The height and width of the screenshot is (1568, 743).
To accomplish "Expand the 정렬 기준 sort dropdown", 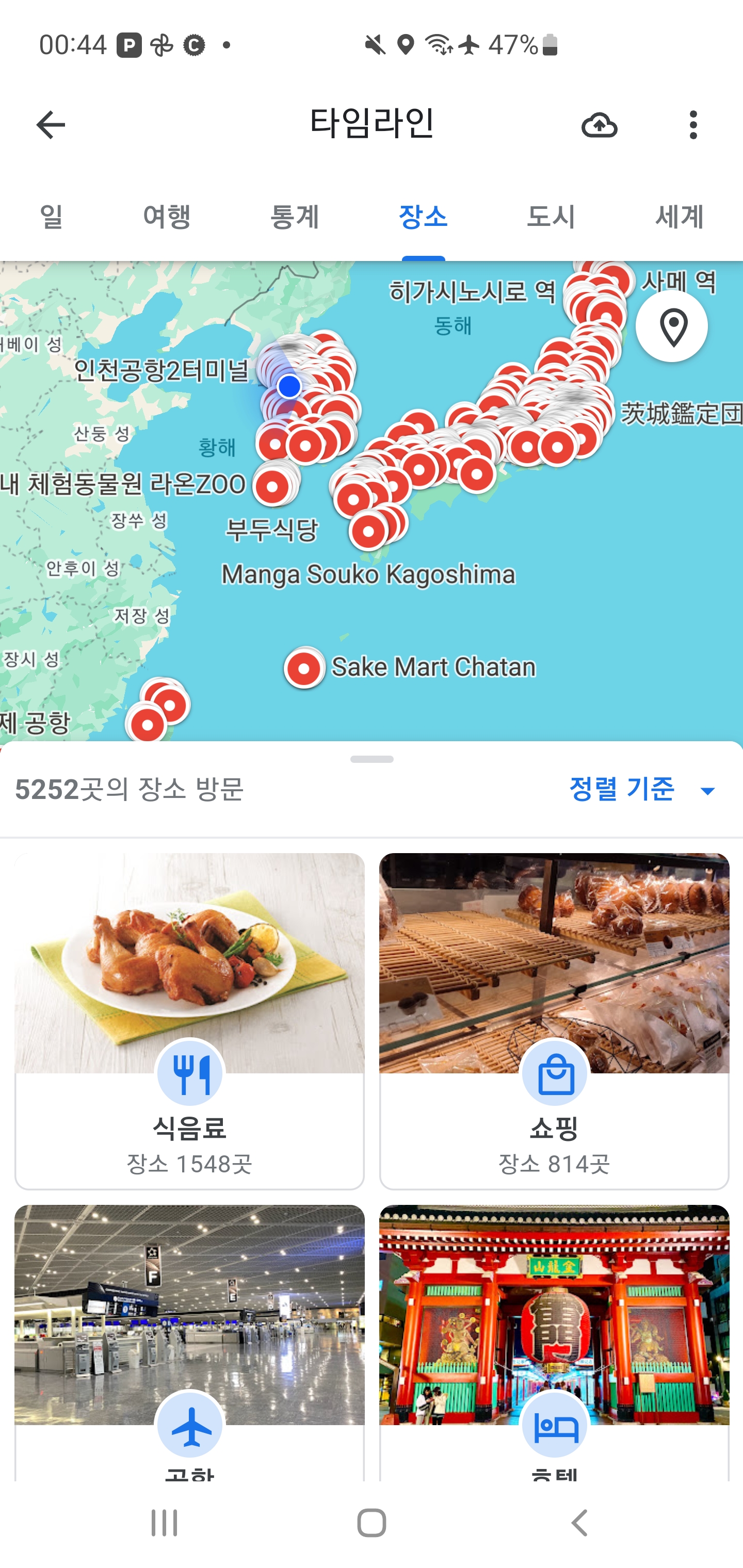I will point(642,790).
